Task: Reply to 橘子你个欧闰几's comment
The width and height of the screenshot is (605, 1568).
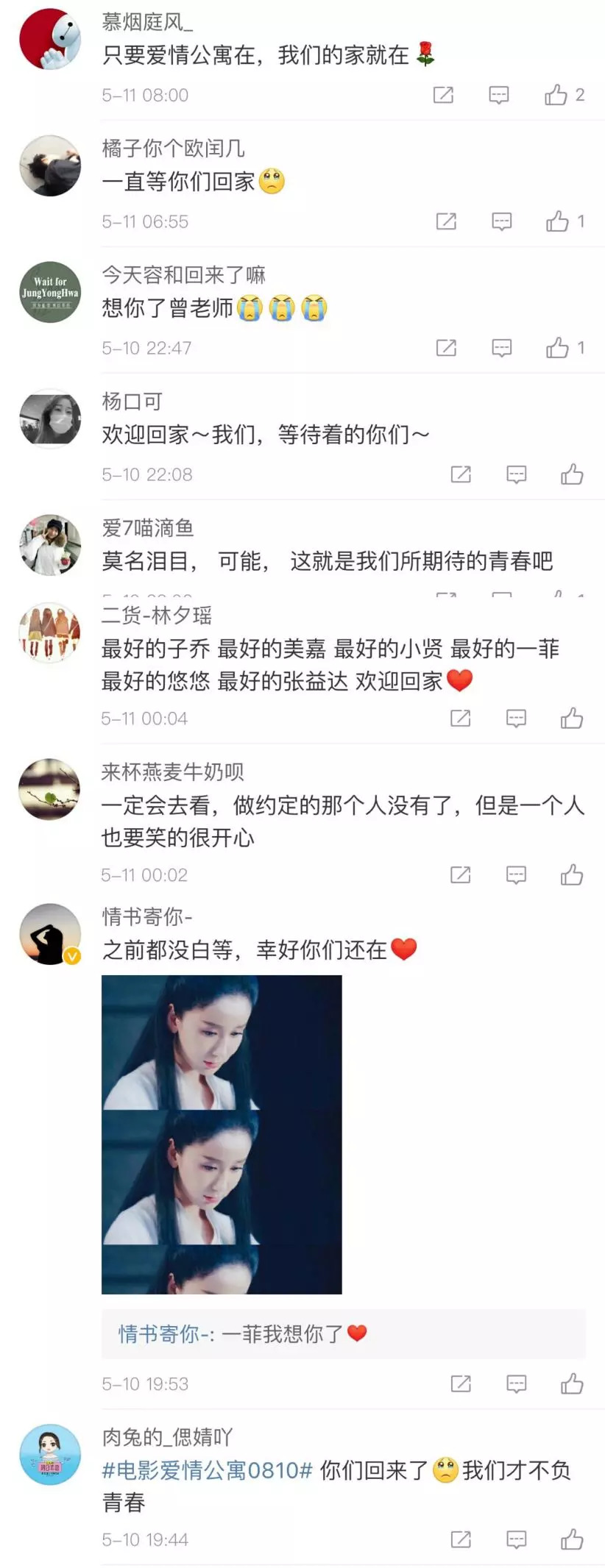Action: [501, 221]
